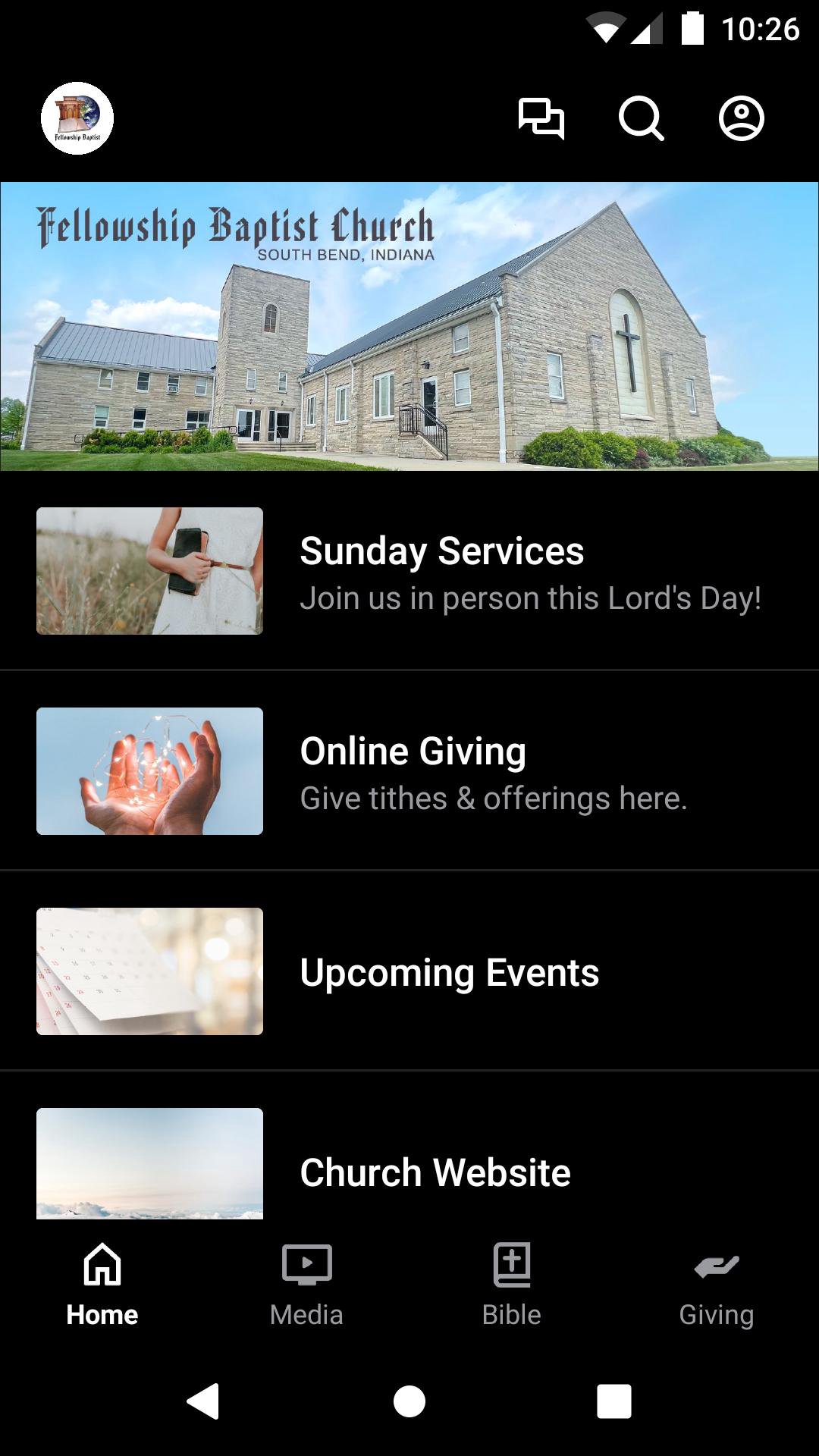Tap the system recent apps button

click(x=614, y=1401)
